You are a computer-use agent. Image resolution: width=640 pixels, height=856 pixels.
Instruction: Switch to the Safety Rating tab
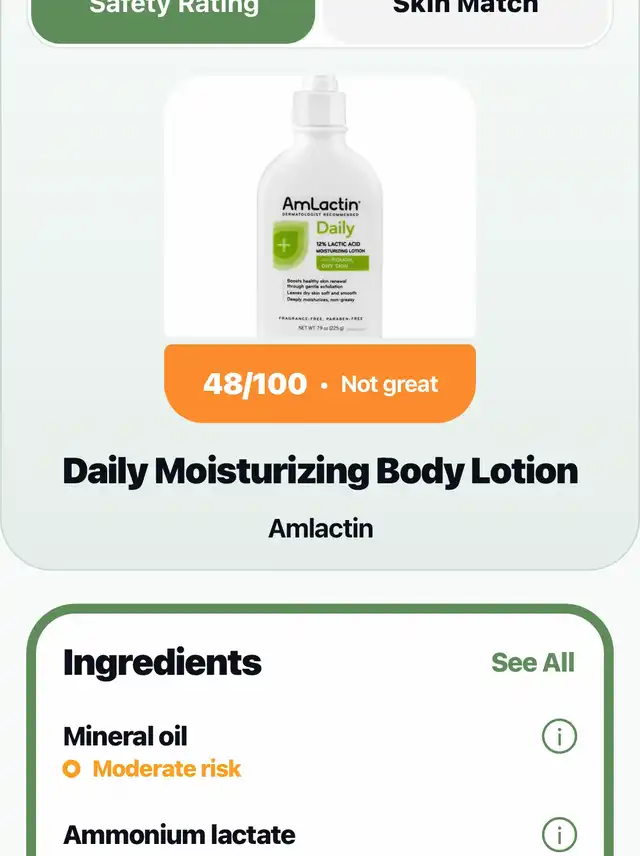[173, 14]
